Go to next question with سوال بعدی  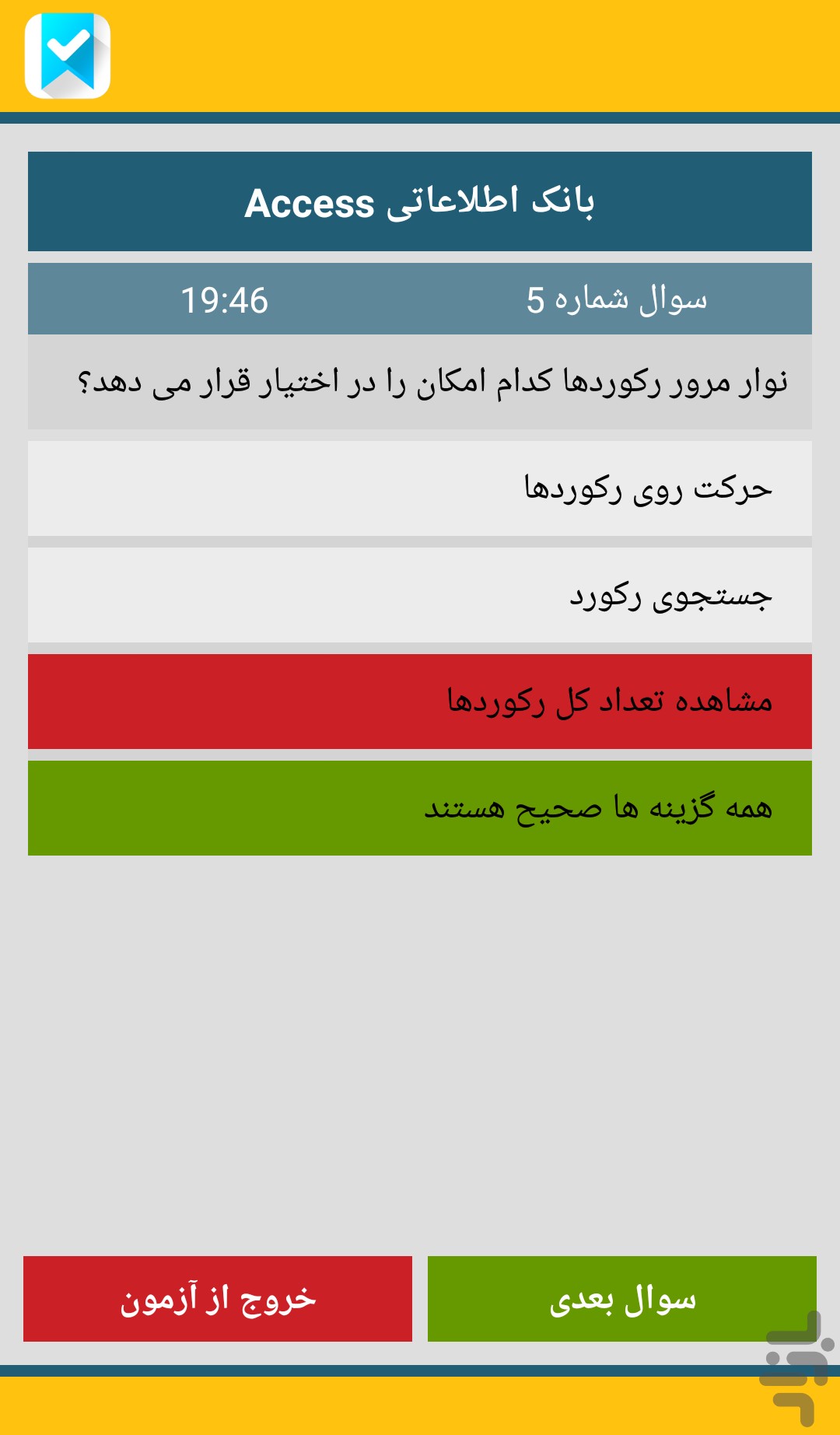coord(622,1299)
